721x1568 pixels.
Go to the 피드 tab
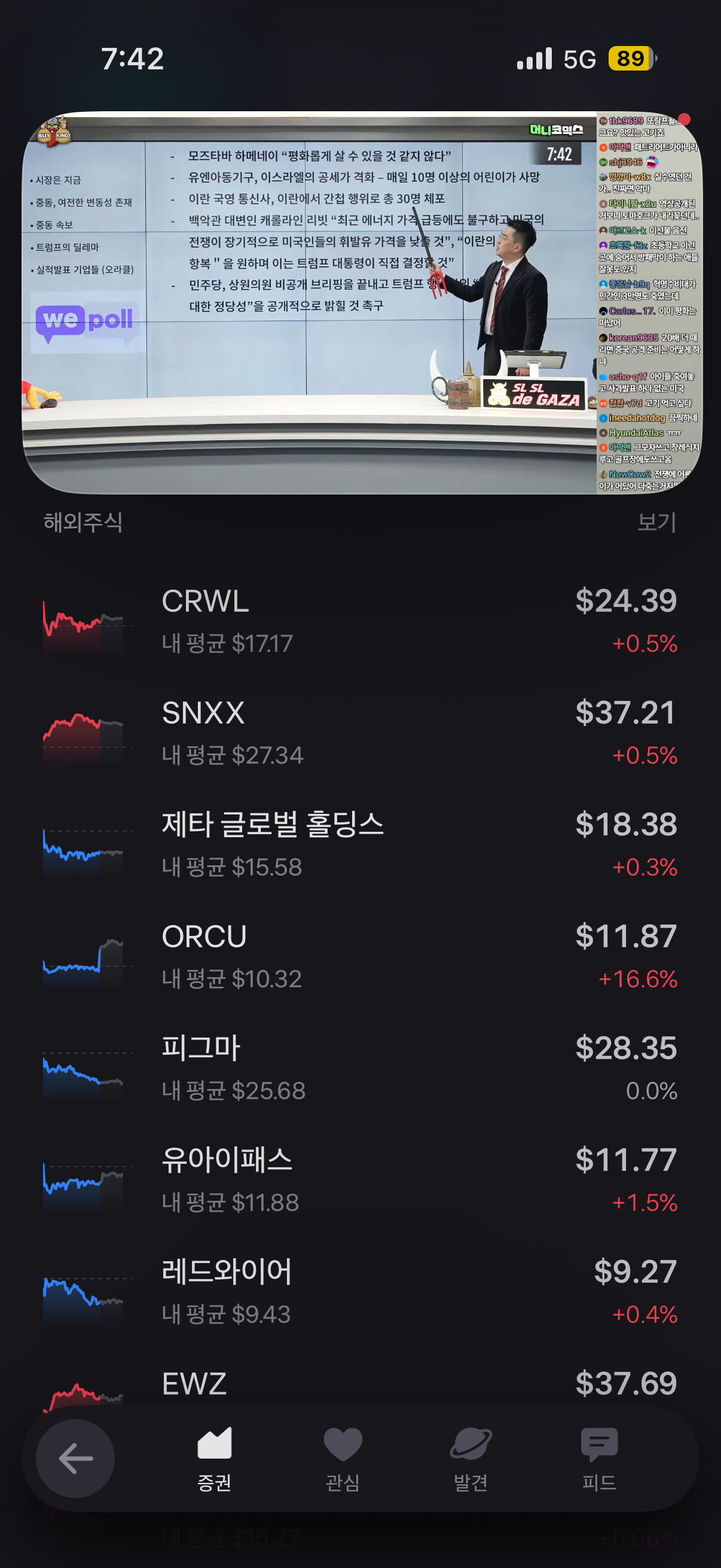[598, 1459]
